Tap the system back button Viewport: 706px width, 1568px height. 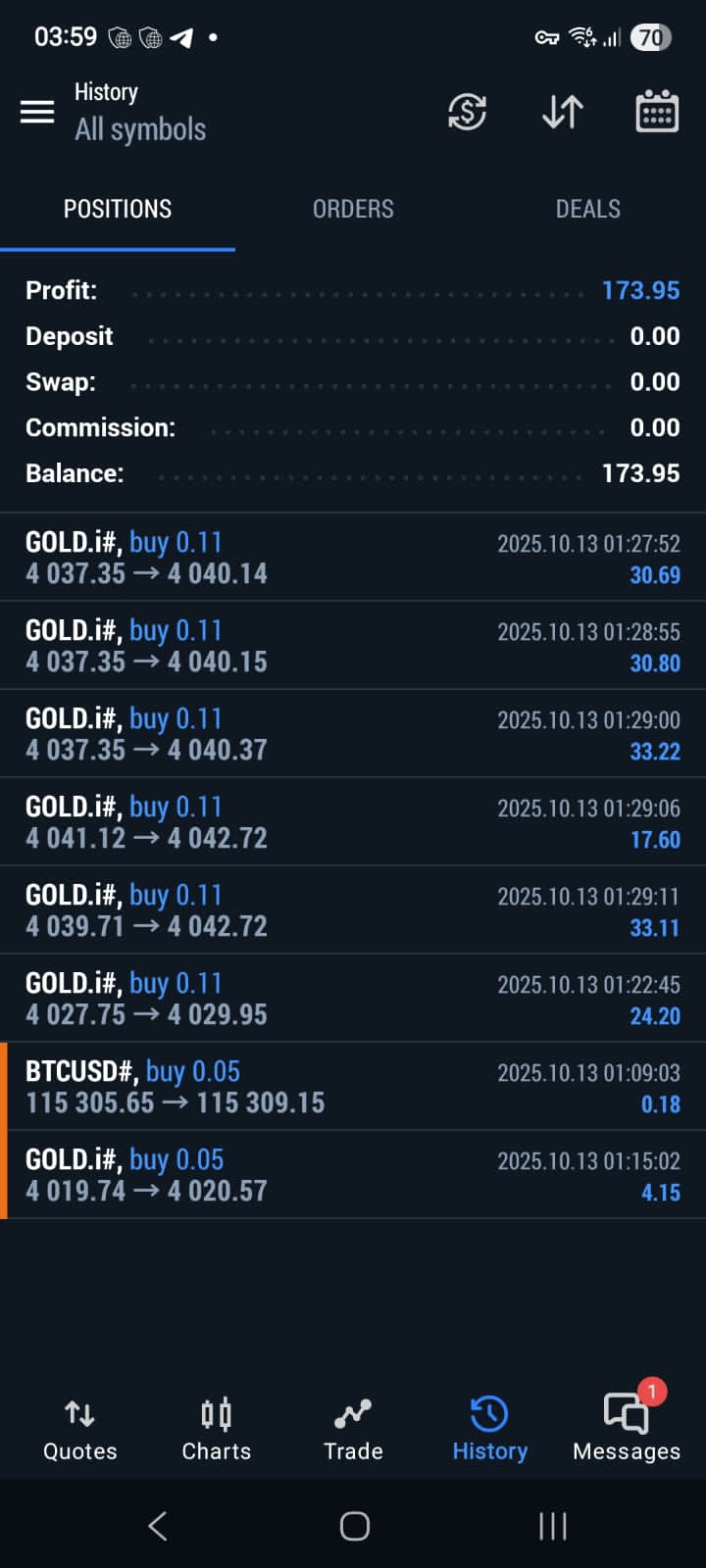pos(158,1525)
